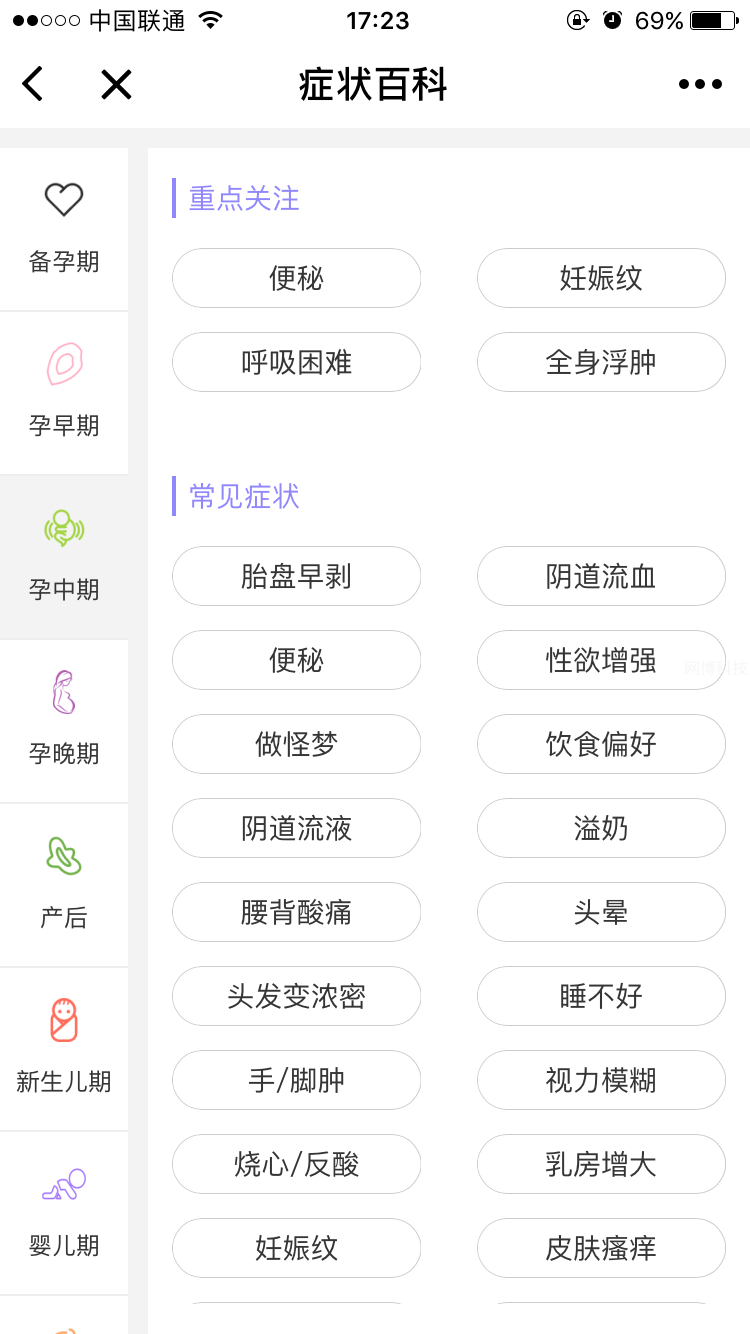Tap the X icon to close the page

116,84
